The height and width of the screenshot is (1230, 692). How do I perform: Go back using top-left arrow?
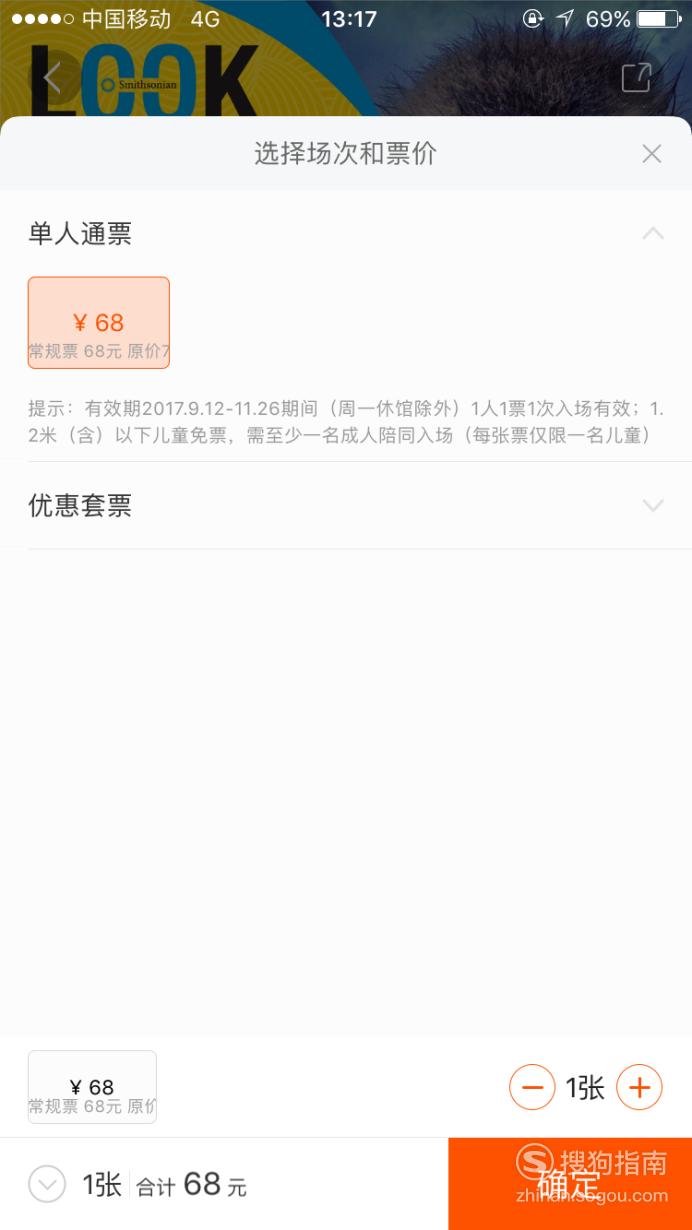pos(52,78)
